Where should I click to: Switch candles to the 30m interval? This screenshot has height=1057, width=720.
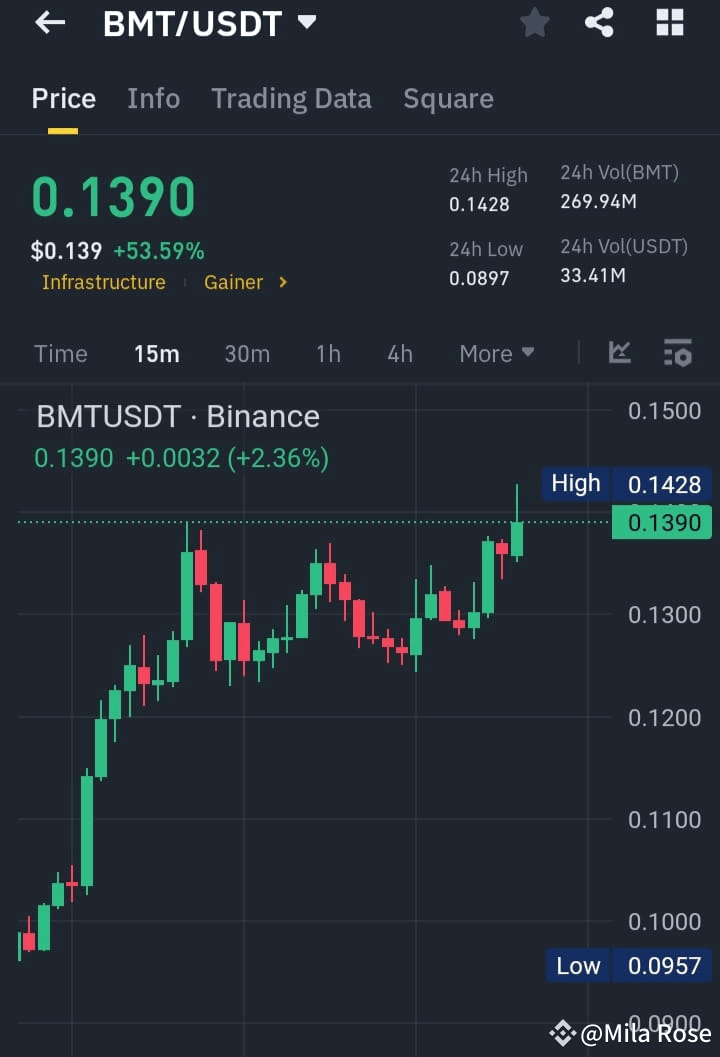coord(246,353)
